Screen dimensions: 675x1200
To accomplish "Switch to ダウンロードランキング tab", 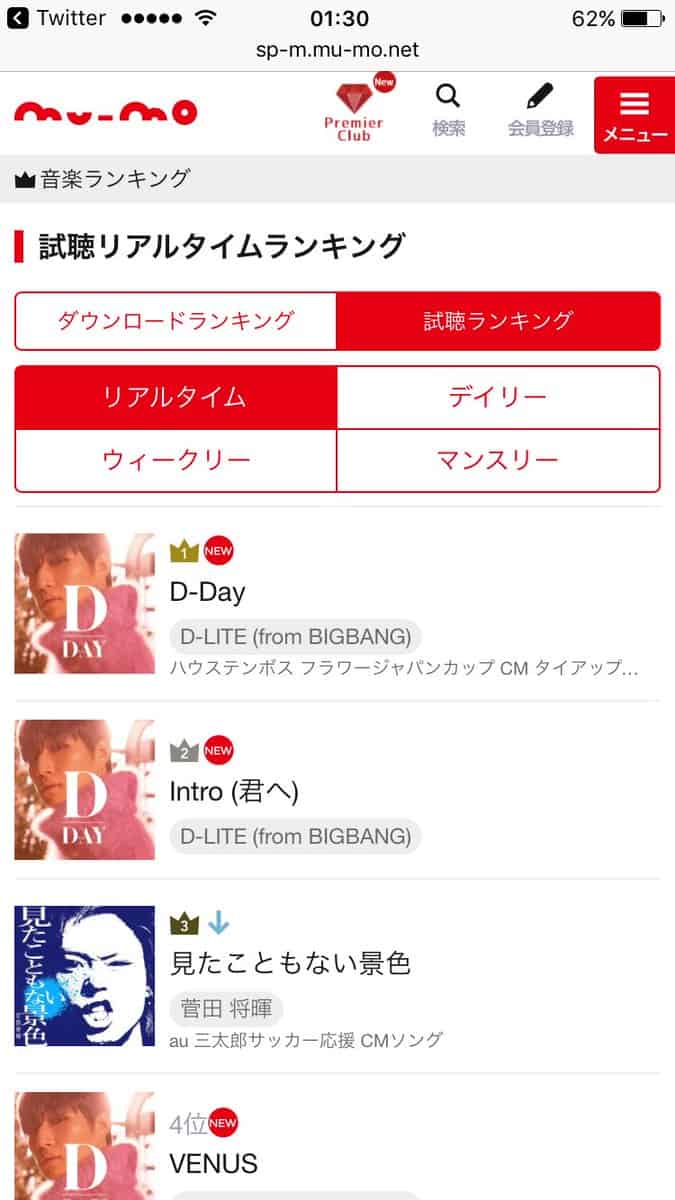I will [176, 321].
